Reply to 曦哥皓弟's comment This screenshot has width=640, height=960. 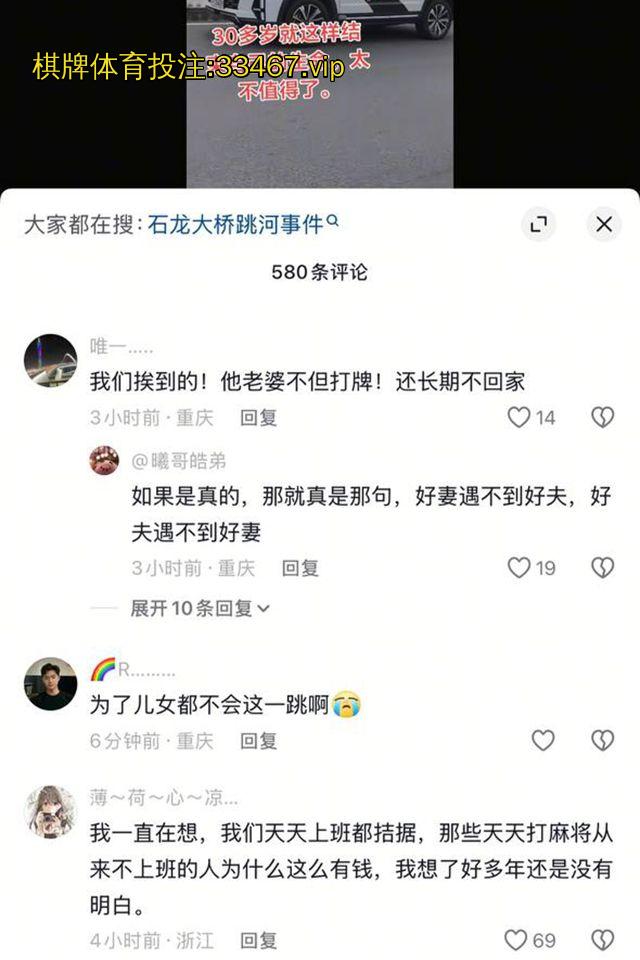tap(300, 568)
